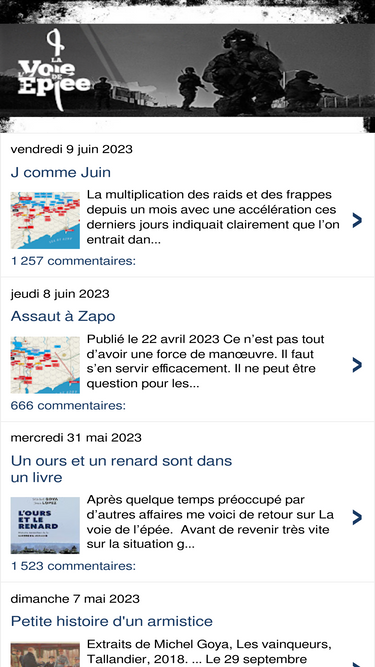View the 1 257 commentaires link

pos(73,261)
